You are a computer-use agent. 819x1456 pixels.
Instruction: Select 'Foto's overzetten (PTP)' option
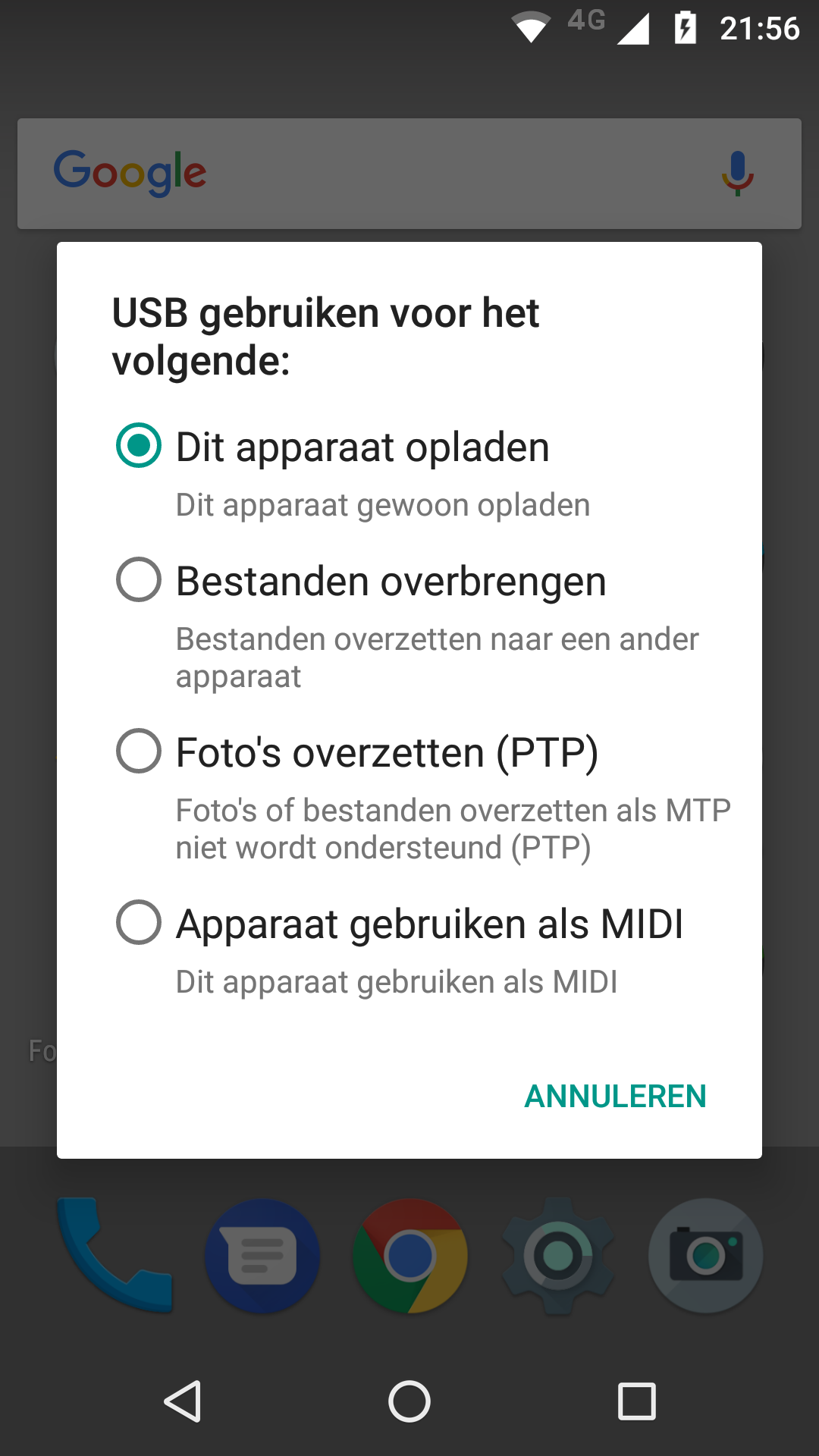pyautogui.click(x=139, y=752)
